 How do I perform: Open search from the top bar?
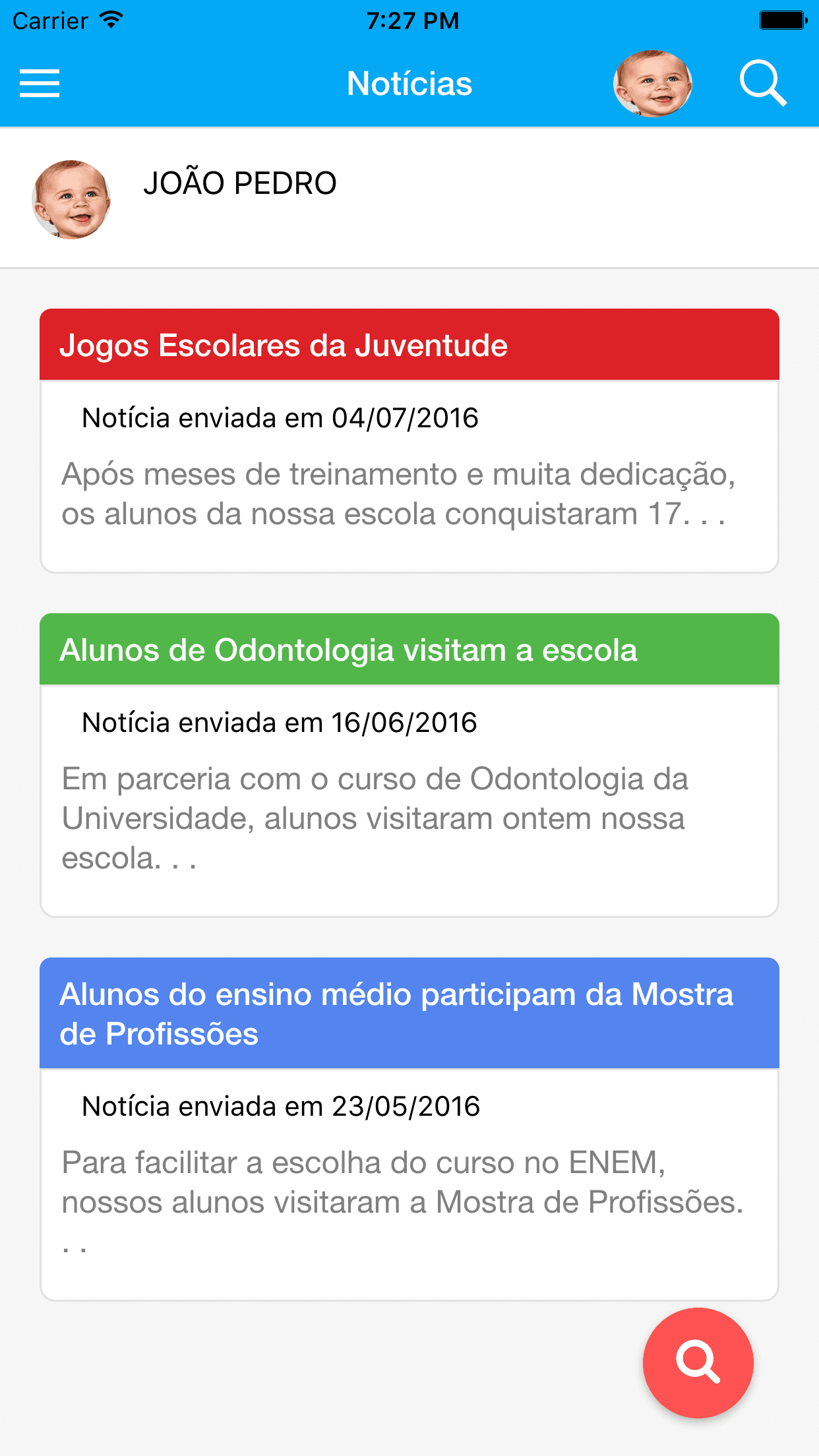point(763,84)
